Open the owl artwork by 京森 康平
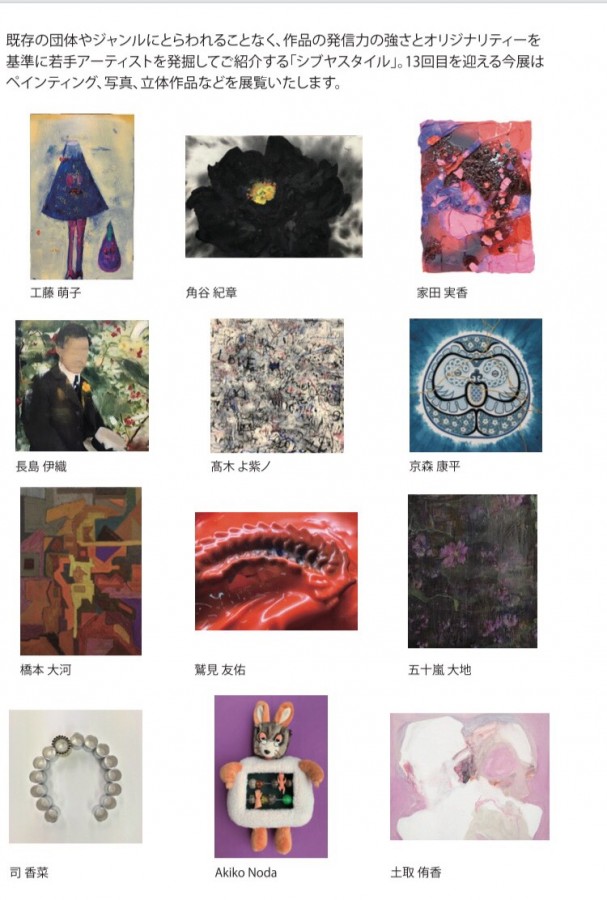This screenshot has height=900, width=607. (x=475, y=385)
